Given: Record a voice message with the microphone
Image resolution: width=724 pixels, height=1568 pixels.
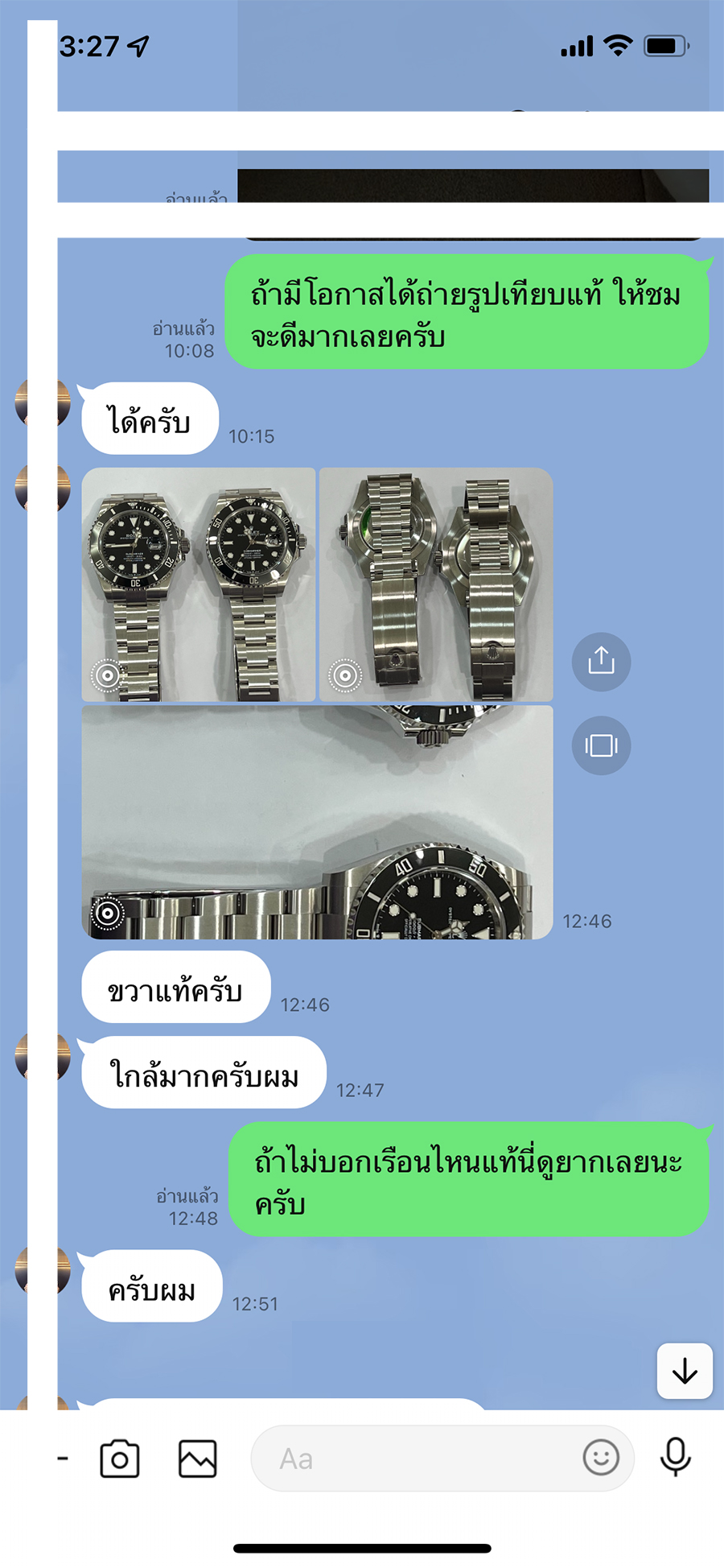Looking at the screenshot, I should [675, 1457].
